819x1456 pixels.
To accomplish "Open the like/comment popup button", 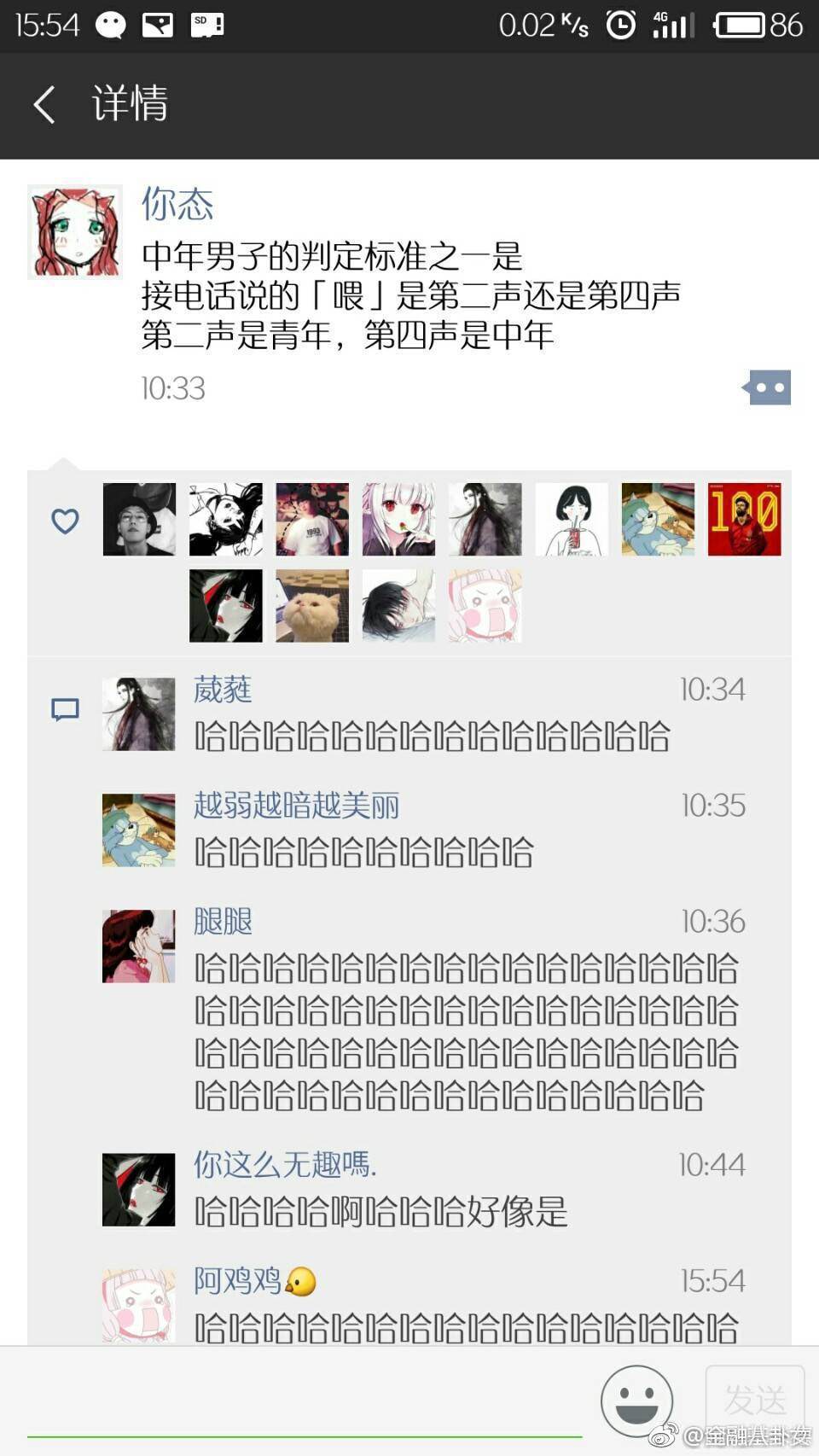I will point(769,388).
